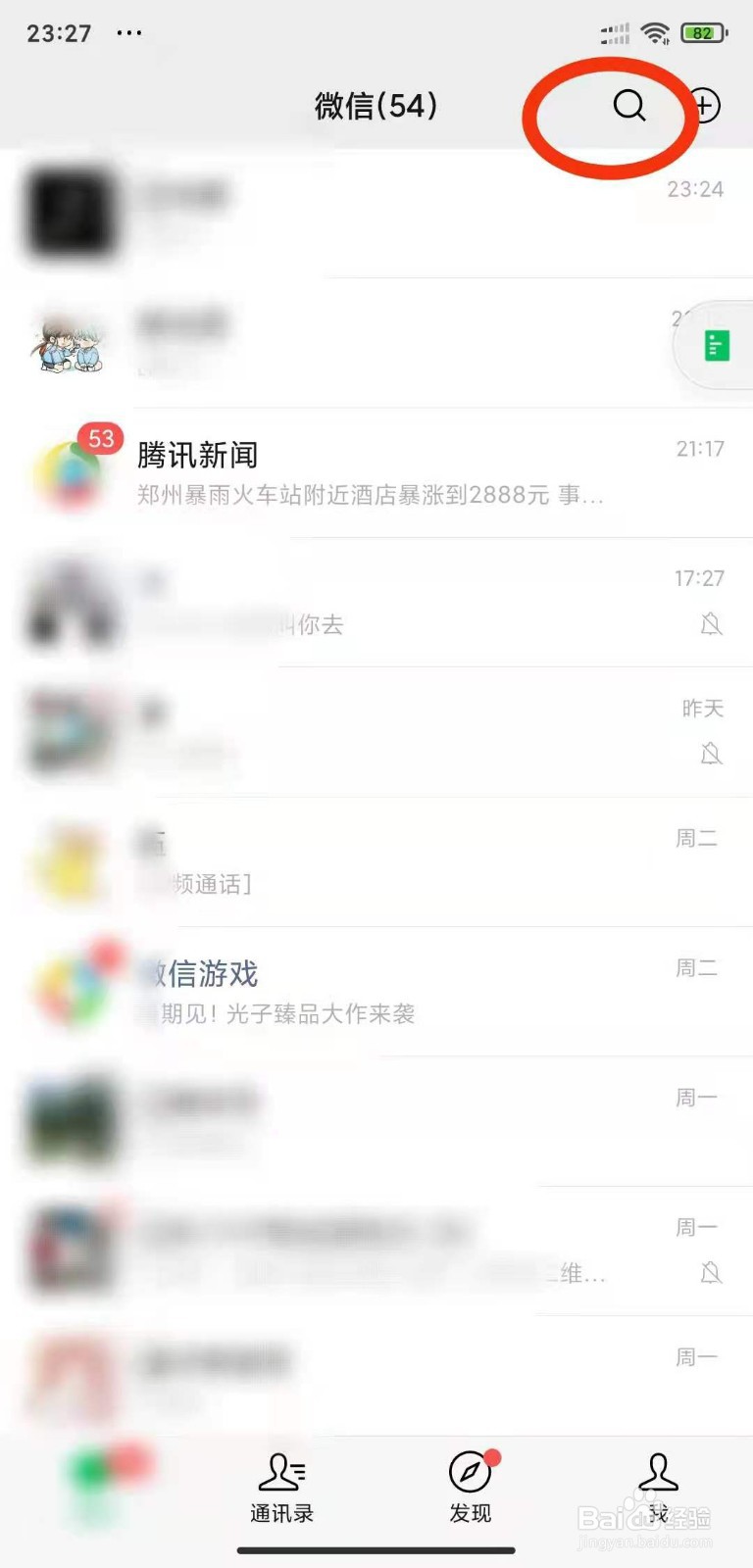
Task: Tap the Wi-Fi icon in status bar
Action: (656, 31)
